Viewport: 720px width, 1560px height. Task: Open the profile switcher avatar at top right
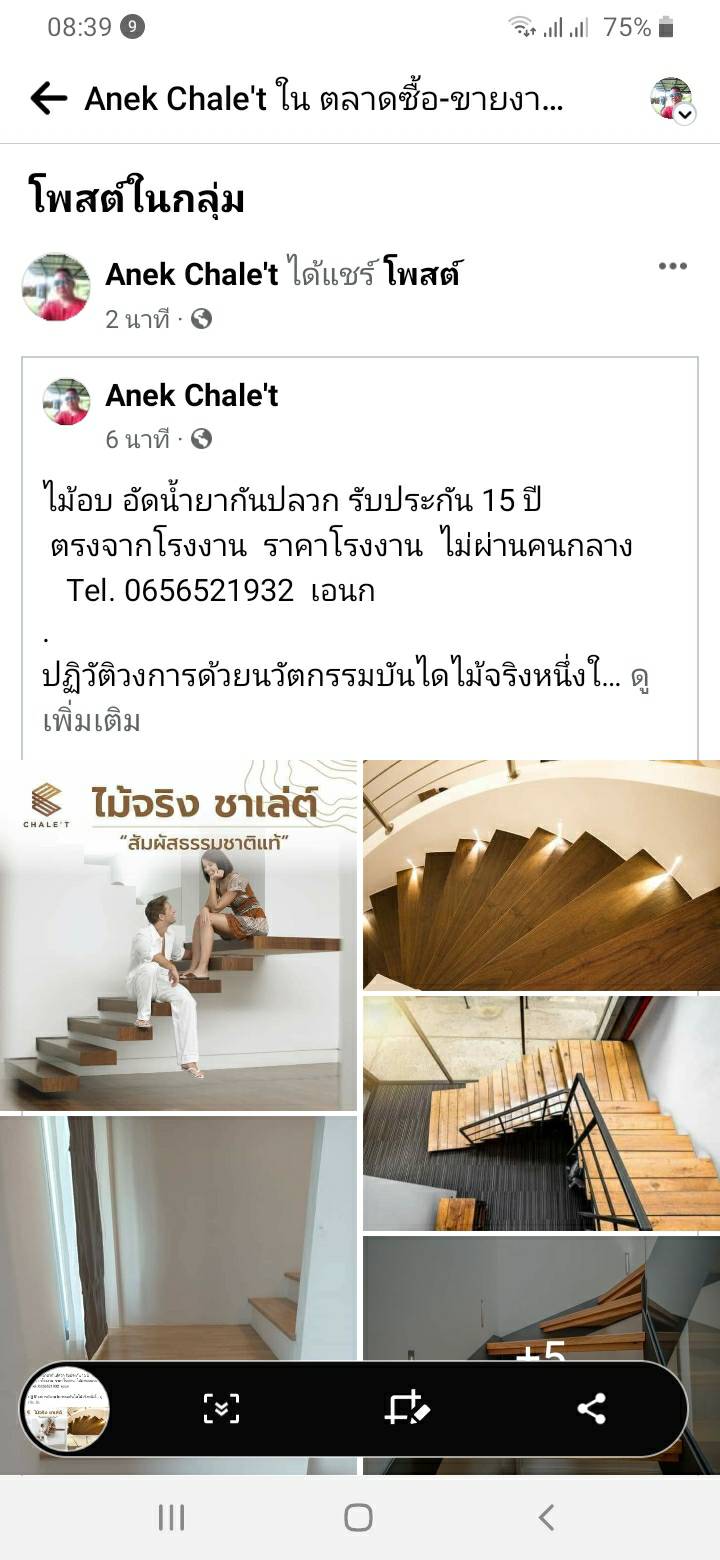click(x=671, y=98)
